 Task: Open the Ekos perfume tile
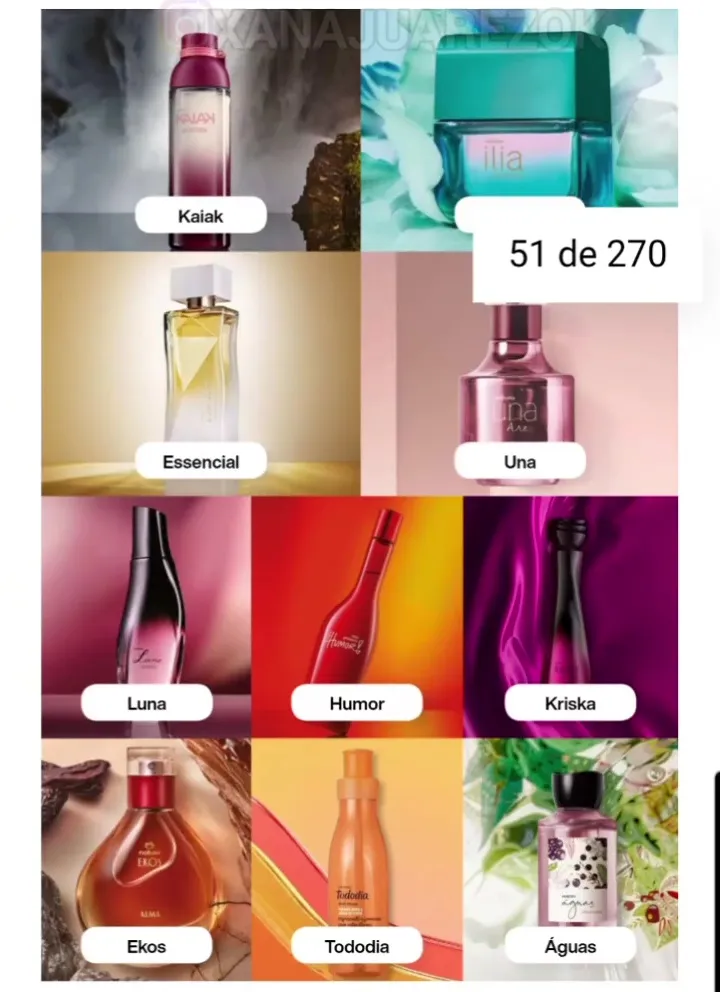(146, 858)
